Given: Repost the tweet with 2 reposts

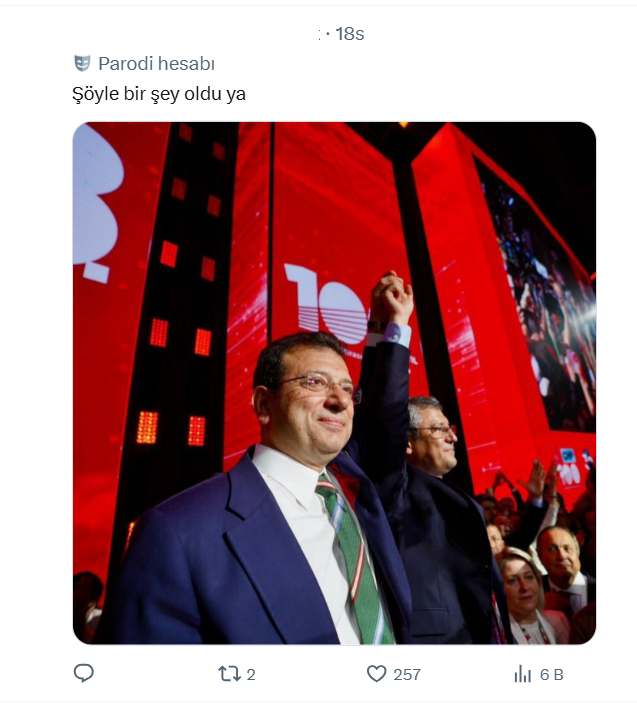Looking at the screenshot, I should (x=230, y=674).
